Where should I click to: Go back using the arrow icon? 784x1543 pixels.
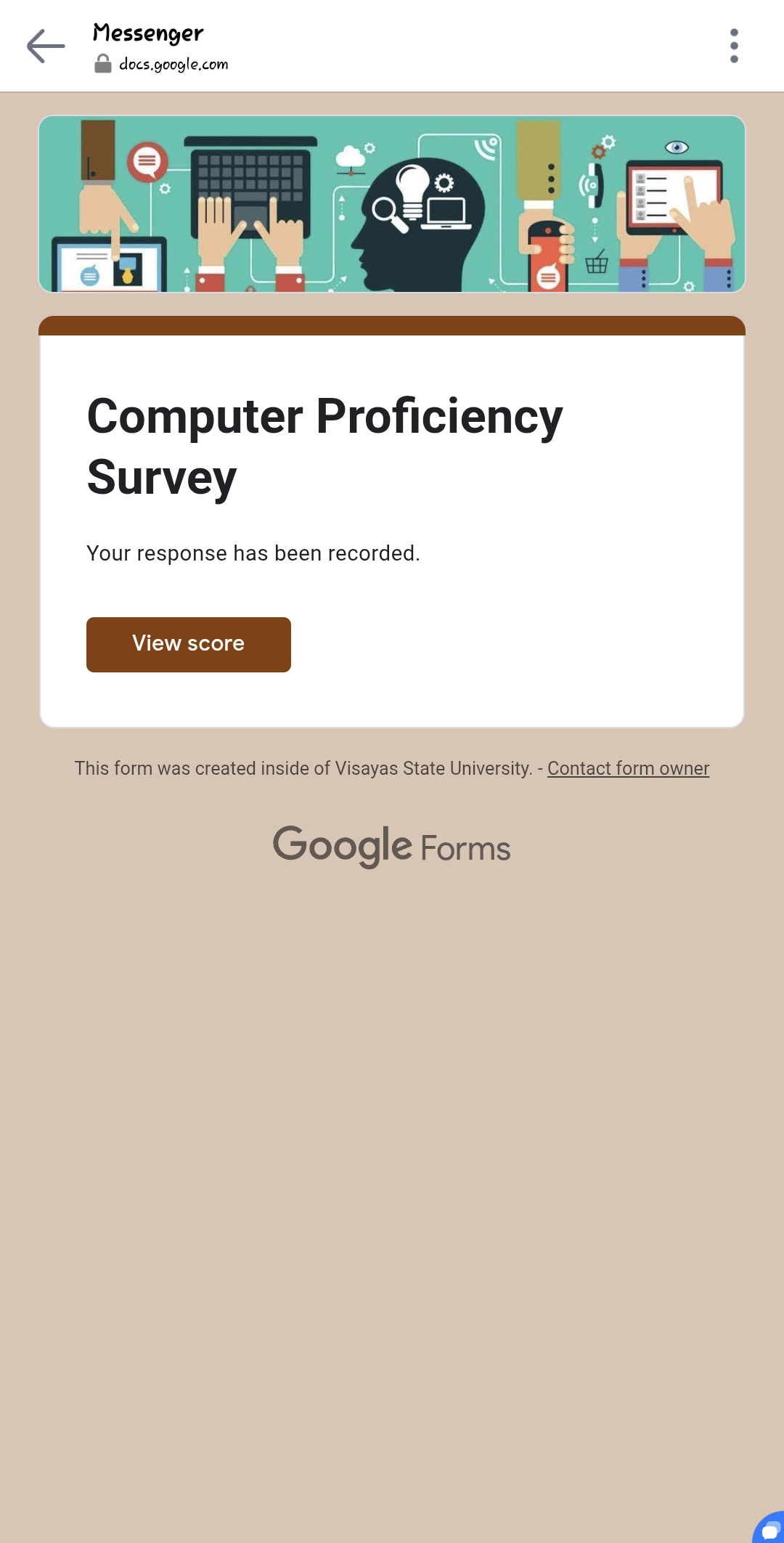click(x=46, y=46)
